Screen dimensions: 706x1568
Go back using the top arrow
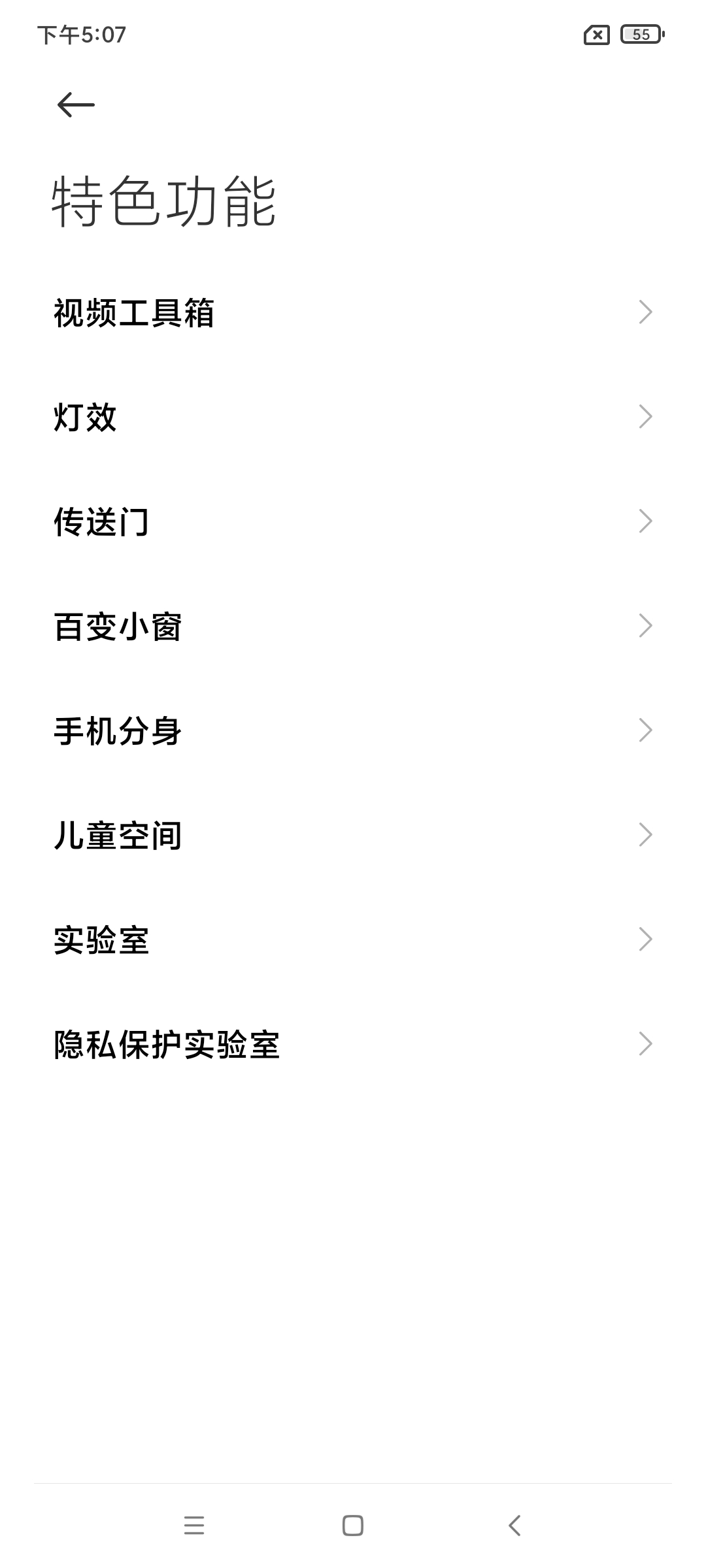[76, 105]
